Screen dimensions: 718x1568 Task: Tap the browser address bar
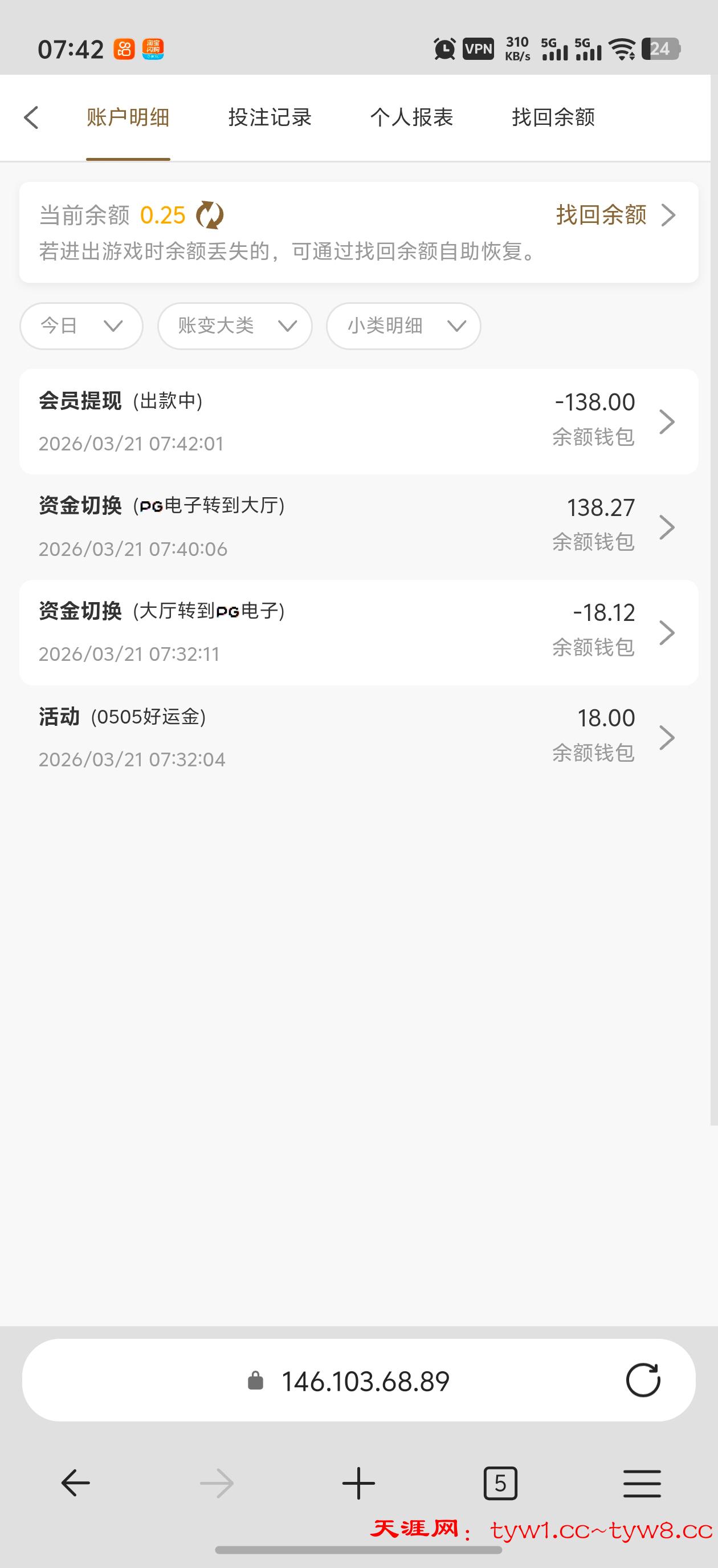[x=365, y=1381]
